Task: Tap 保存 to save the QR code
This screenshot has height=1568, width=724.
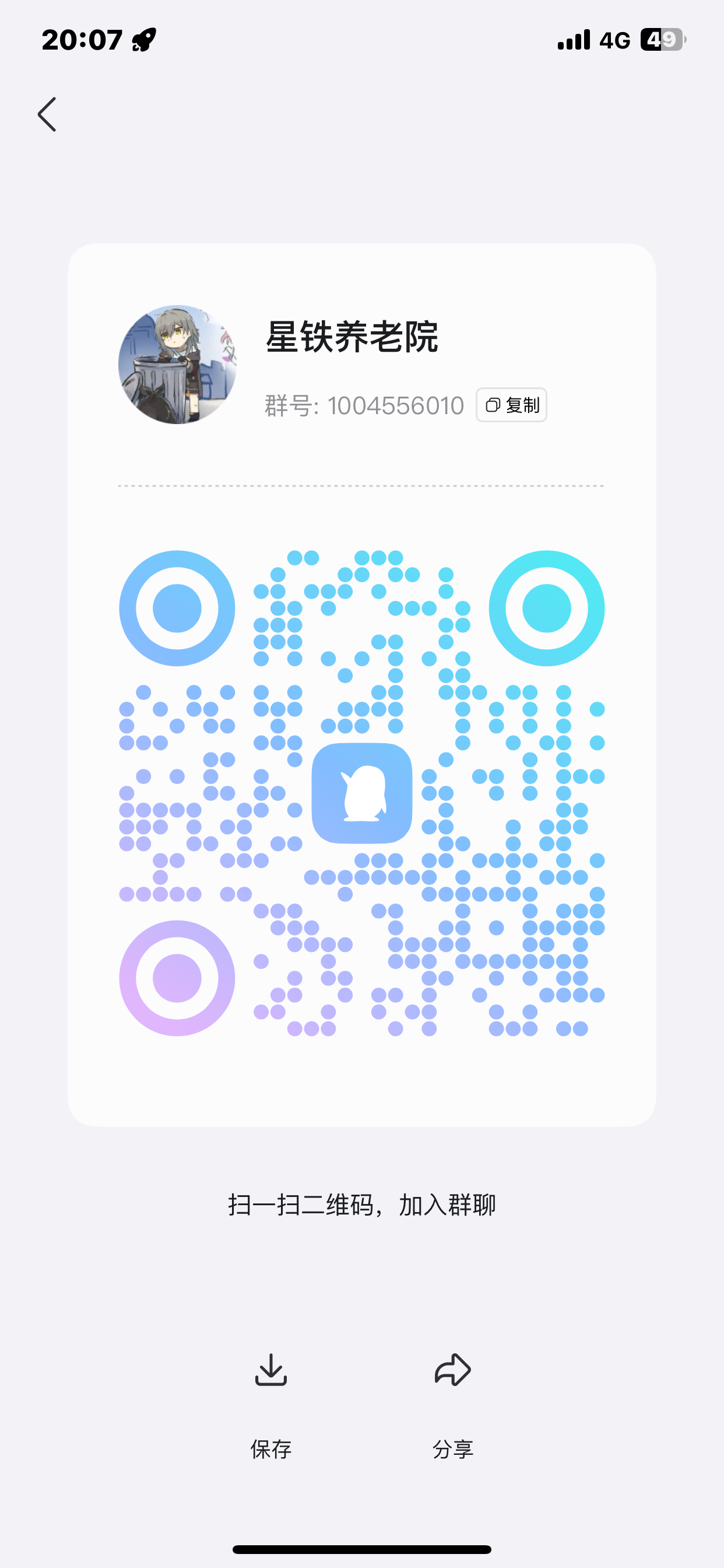Action: [272, 1448]
